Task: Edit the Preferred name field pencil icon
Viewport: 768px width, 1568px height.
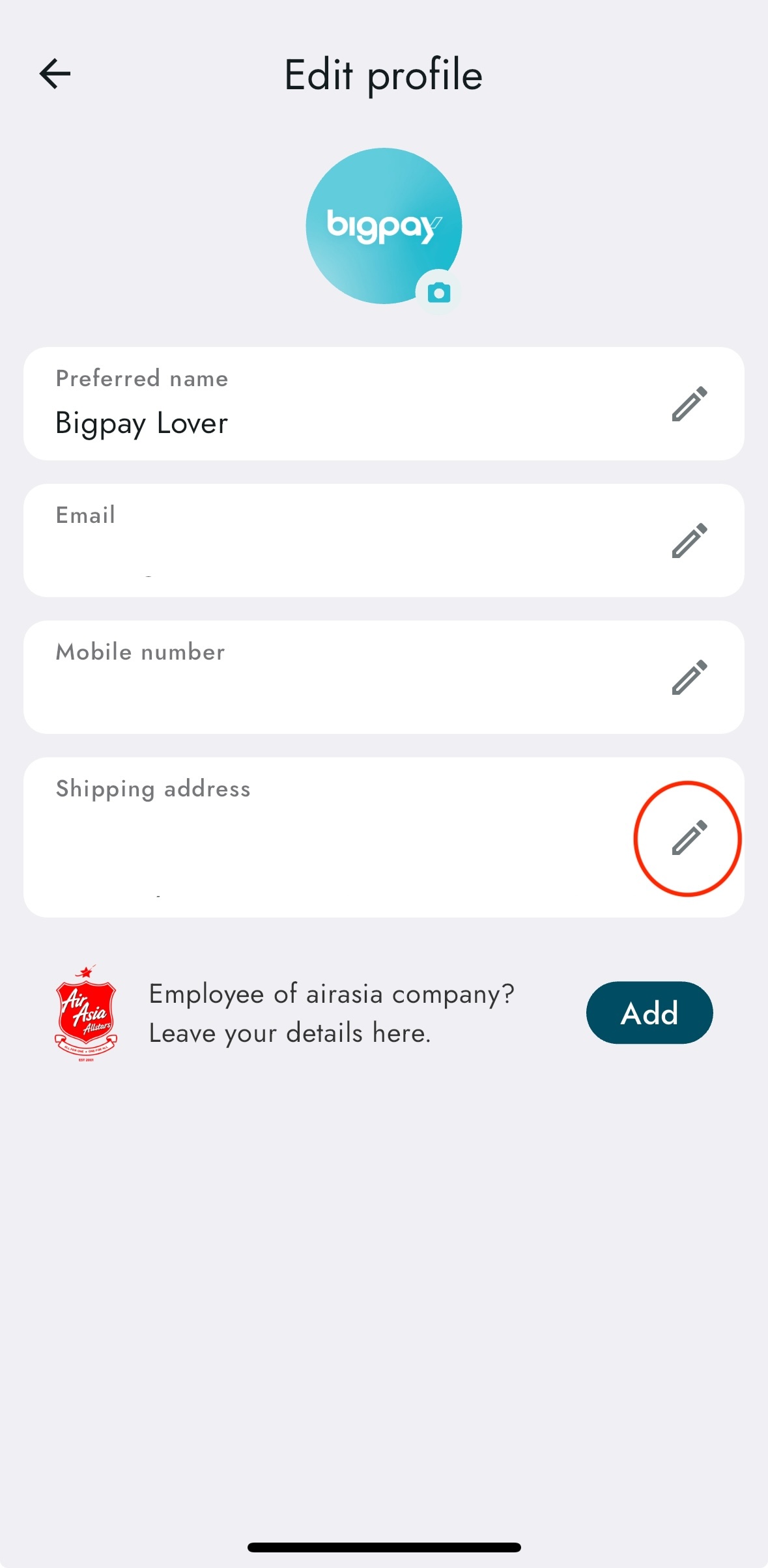Action: 687,404
